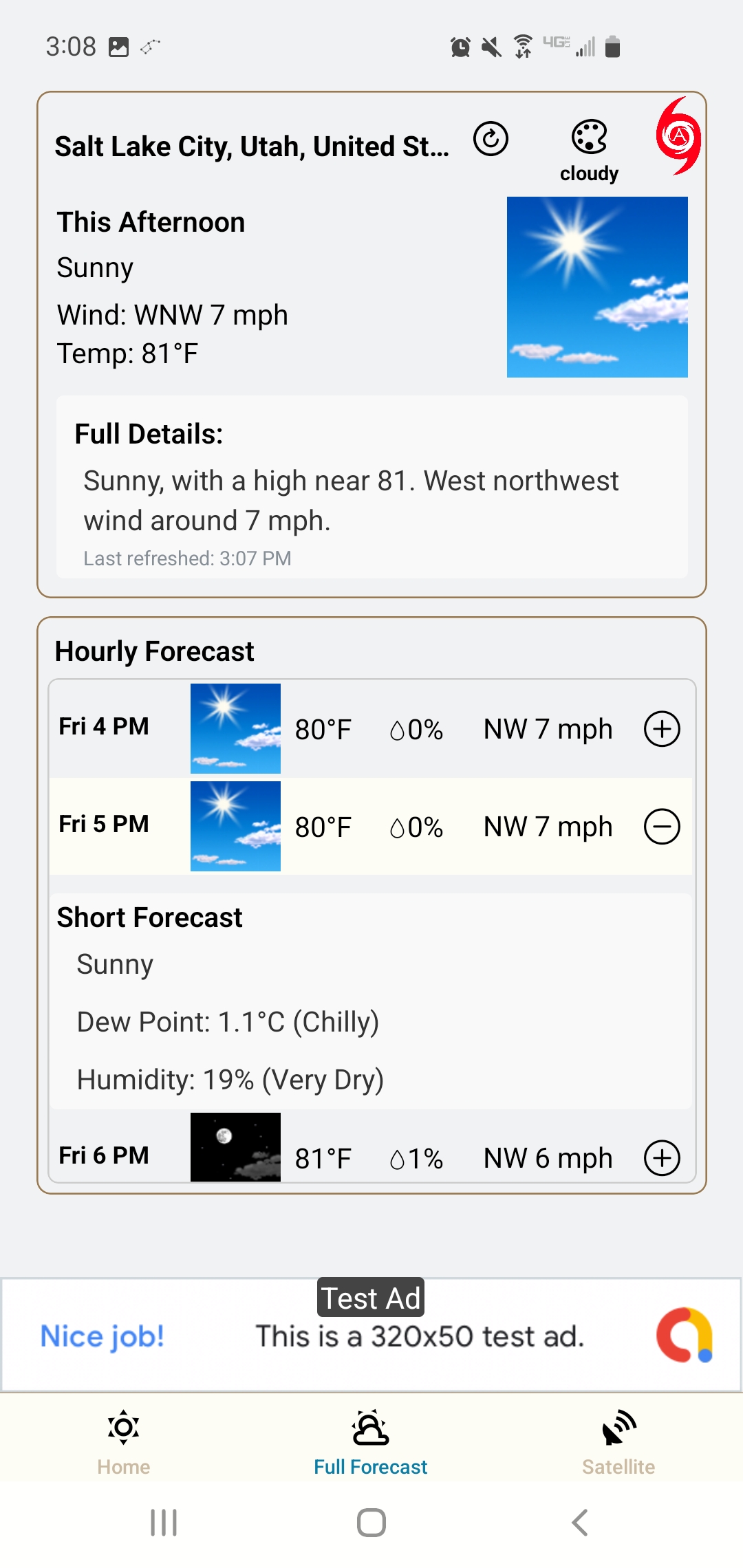Expand the Fri 6 PM hourly details

pos(662,1158)
